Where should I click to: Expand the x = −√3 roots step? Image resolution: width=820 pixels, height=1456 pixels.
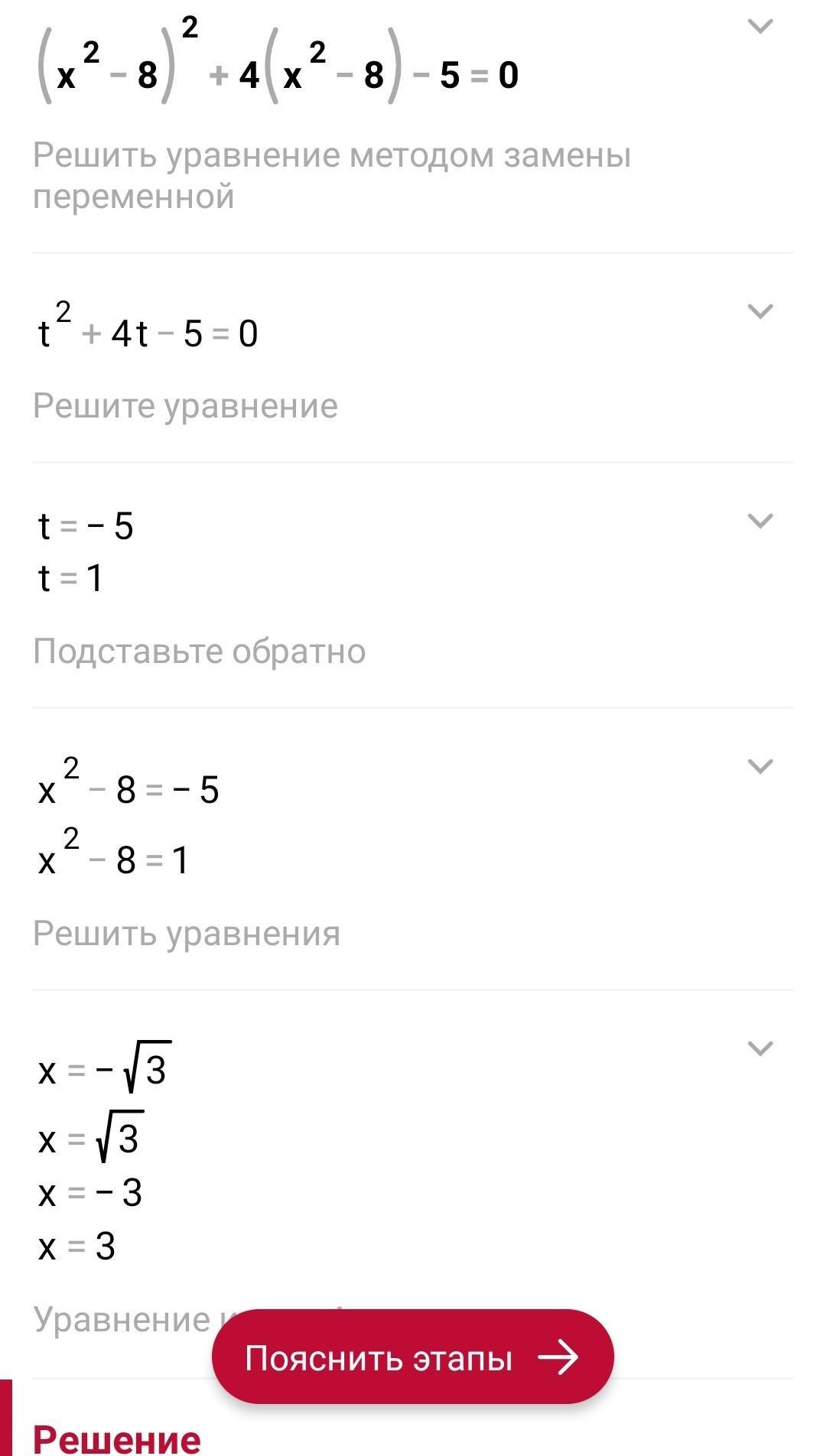[759, 1048]
